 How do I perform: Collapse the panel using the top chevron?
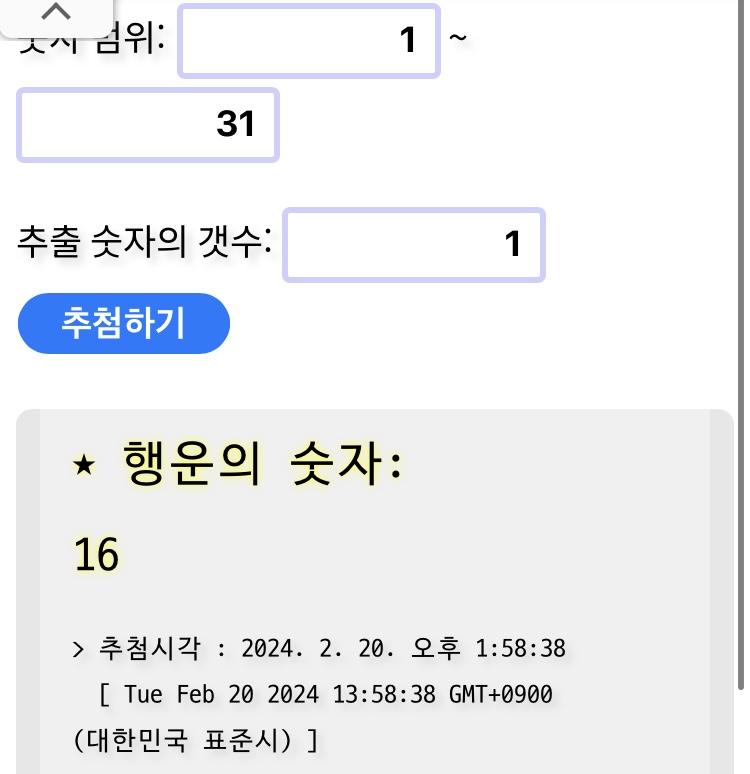(x=57, y=13)
